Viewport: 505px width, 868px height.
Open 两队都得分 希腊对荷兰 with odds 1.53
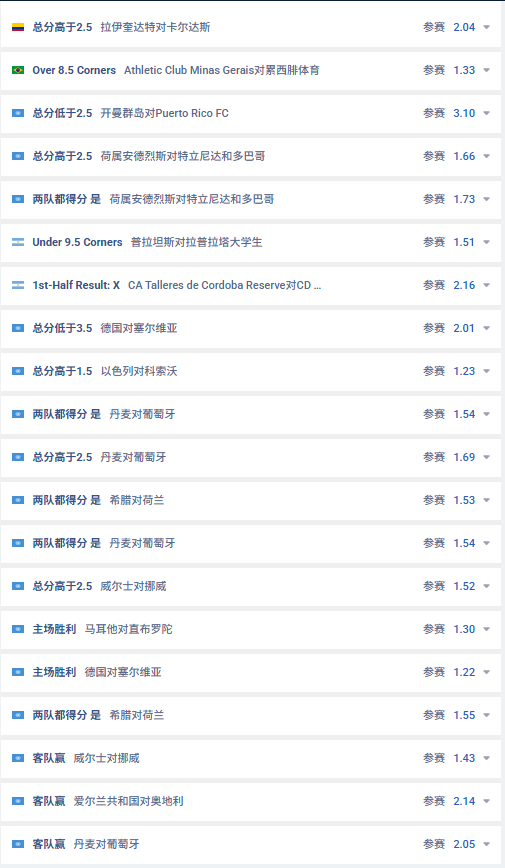pos(251,500)
